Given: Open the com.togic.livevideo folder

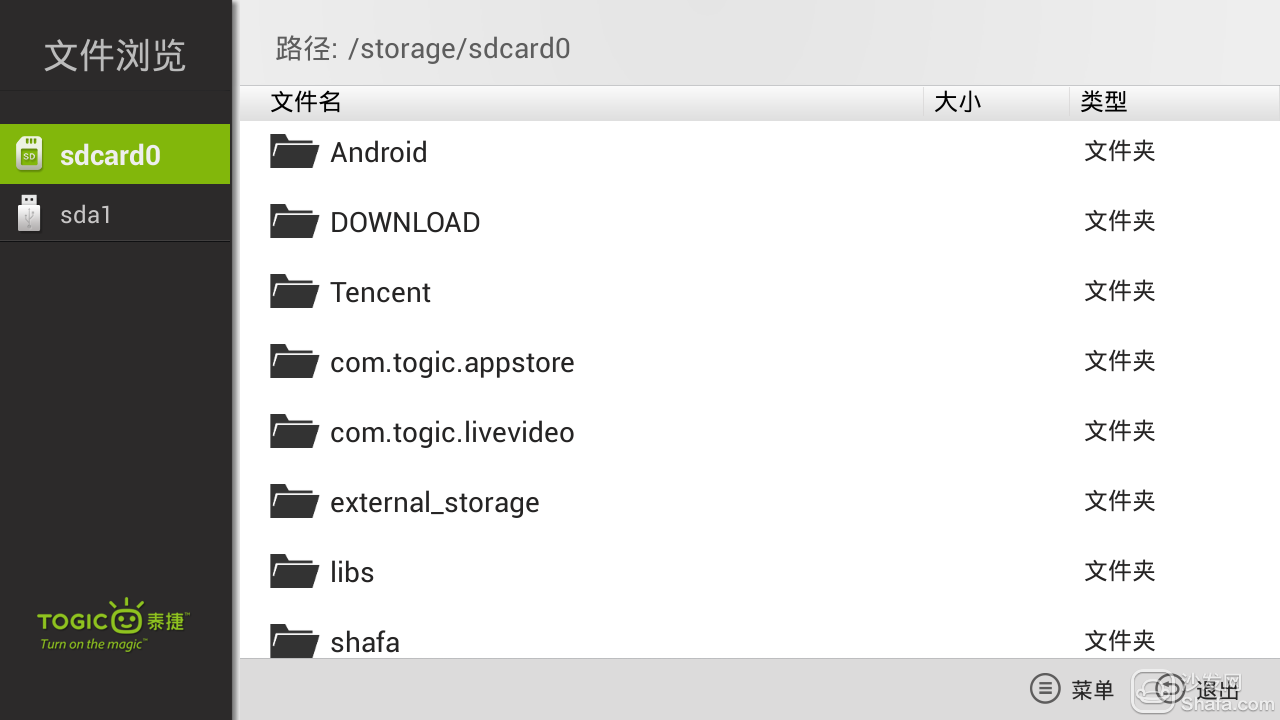Looking at the screenshot, I should pos(451,432).
